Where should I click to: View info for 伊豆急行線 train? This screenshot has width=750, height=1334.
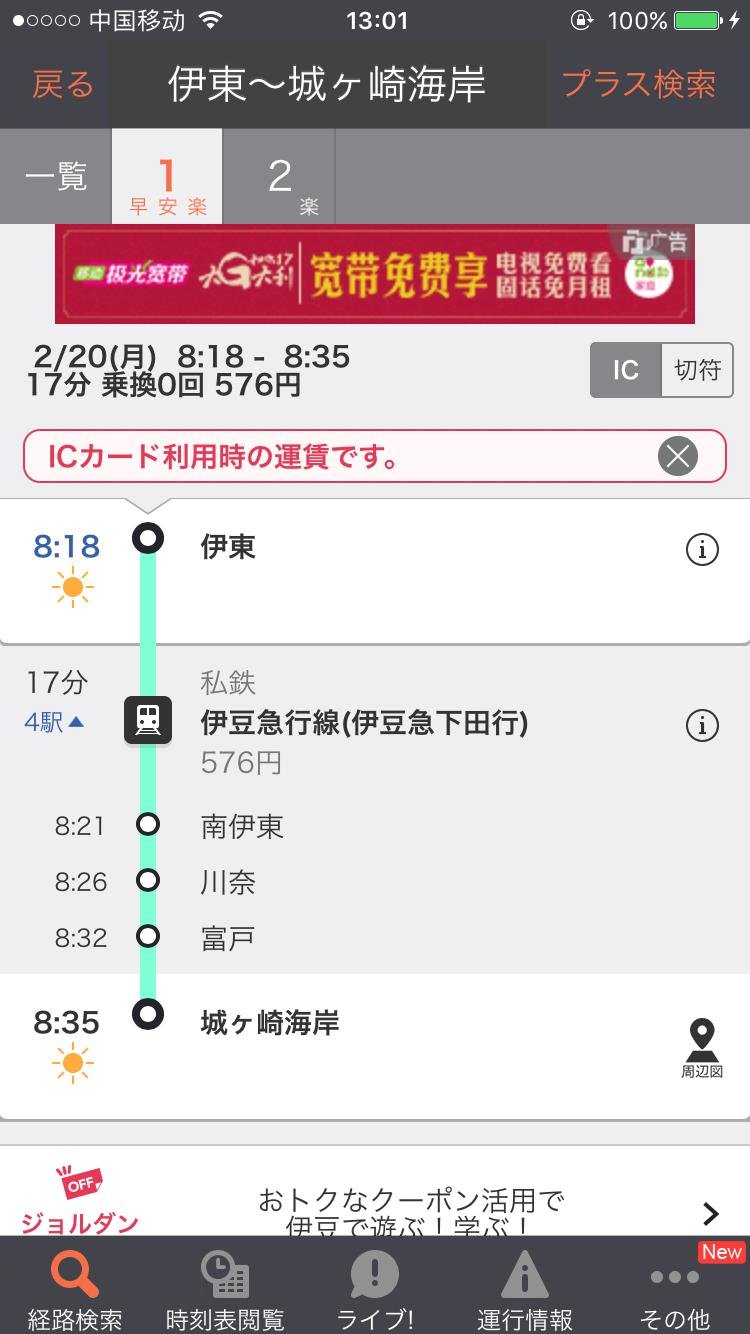point(702,725)
